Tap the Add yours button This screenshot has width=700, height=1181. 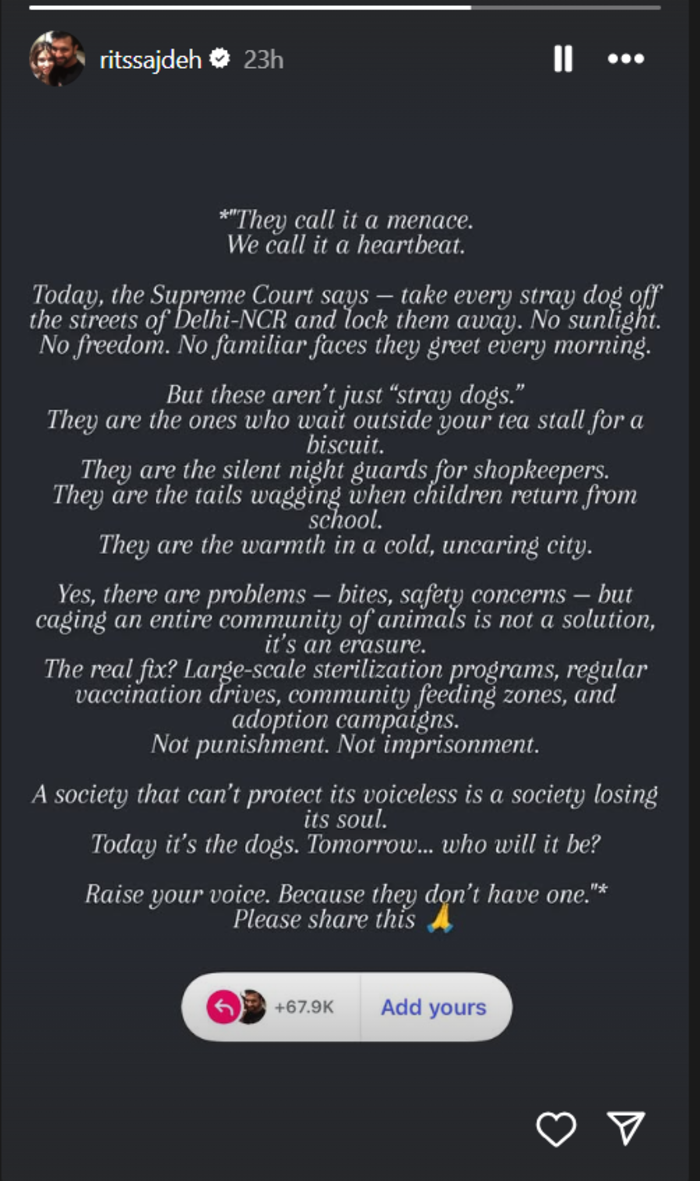tap(433, 1007)
